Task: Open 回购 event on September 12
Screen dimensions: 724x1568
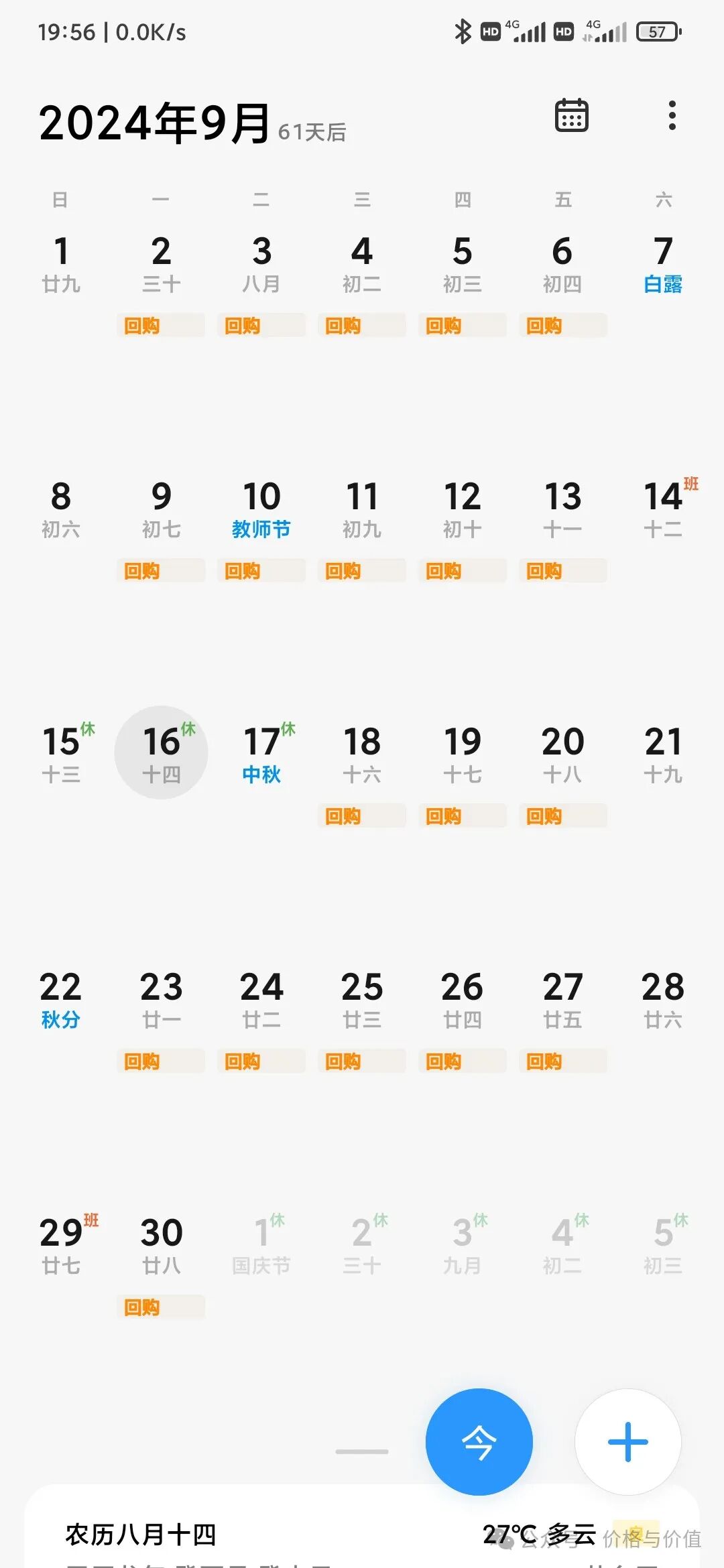Action: pyautogui.click(x=462, y=571)
